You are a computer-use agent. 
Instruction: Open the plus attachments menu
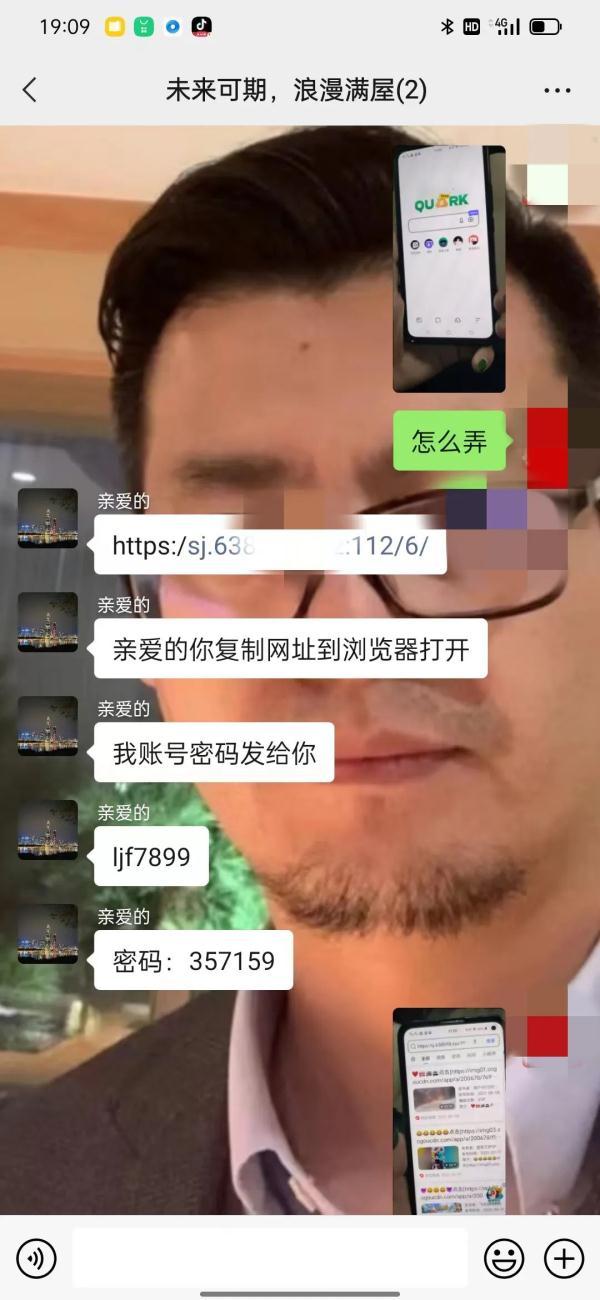tap(563, 1258)
